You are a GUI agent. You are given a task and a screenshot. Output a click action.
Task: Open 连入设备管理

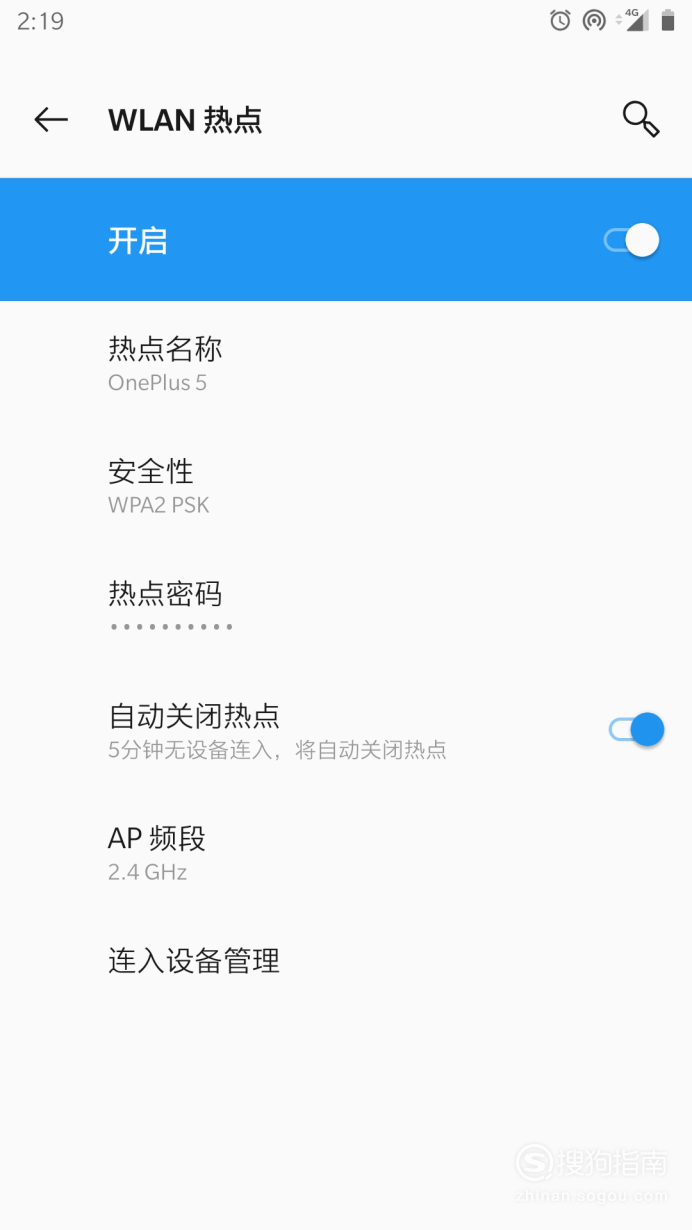346,961
